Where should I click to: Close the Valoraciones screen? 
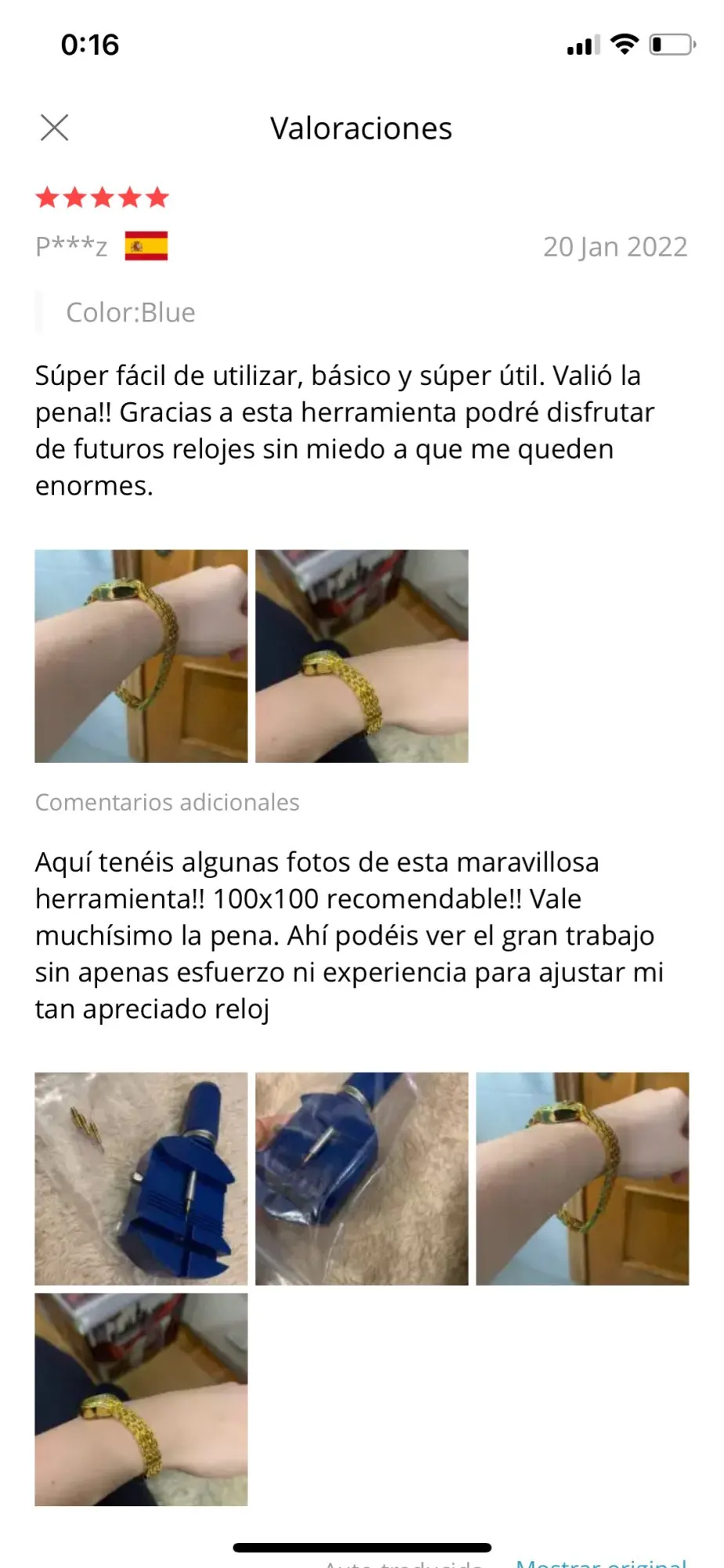[x=54, y=128]
